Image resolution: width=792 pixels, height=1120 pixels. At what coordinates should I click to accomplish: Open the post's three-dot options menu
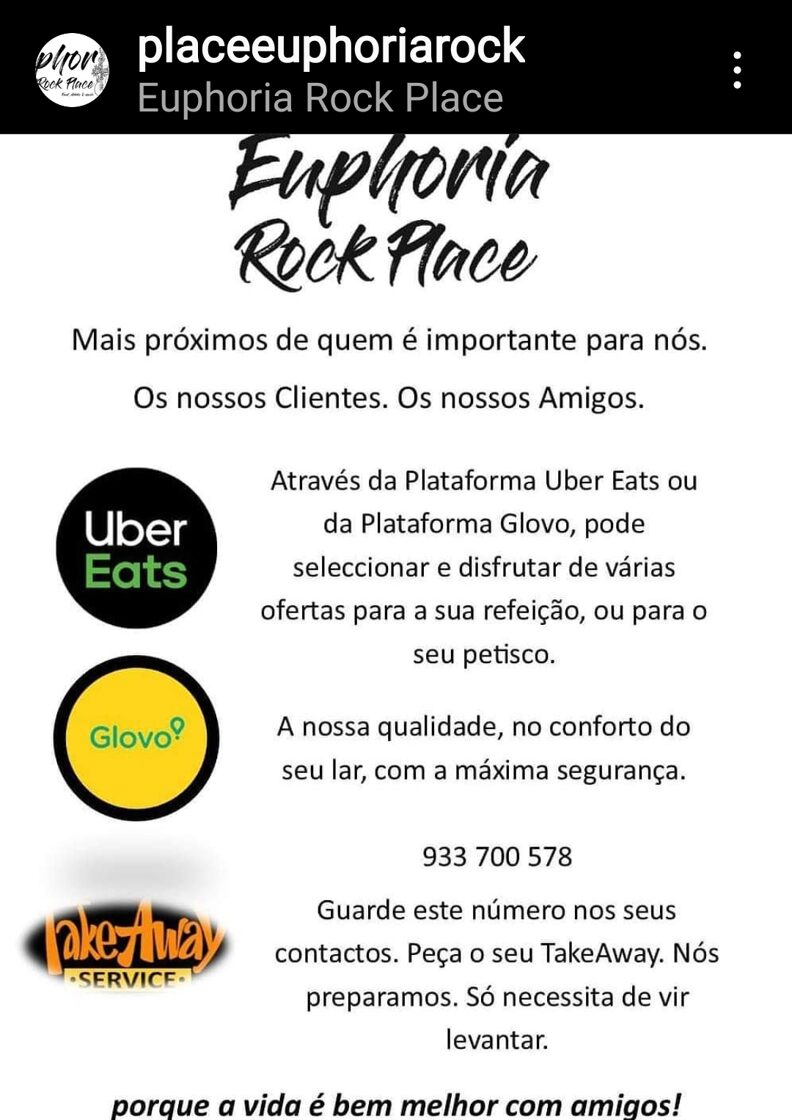(737, 70)
